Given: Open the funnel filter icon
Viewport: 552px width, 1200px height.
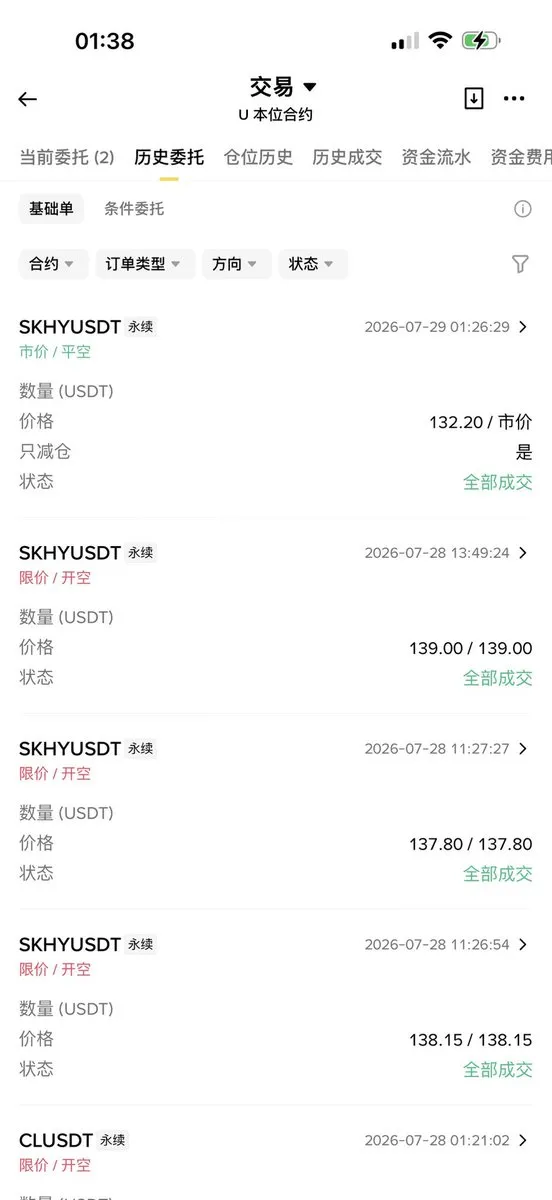Looking at the screenshot, I should [520, 264].
